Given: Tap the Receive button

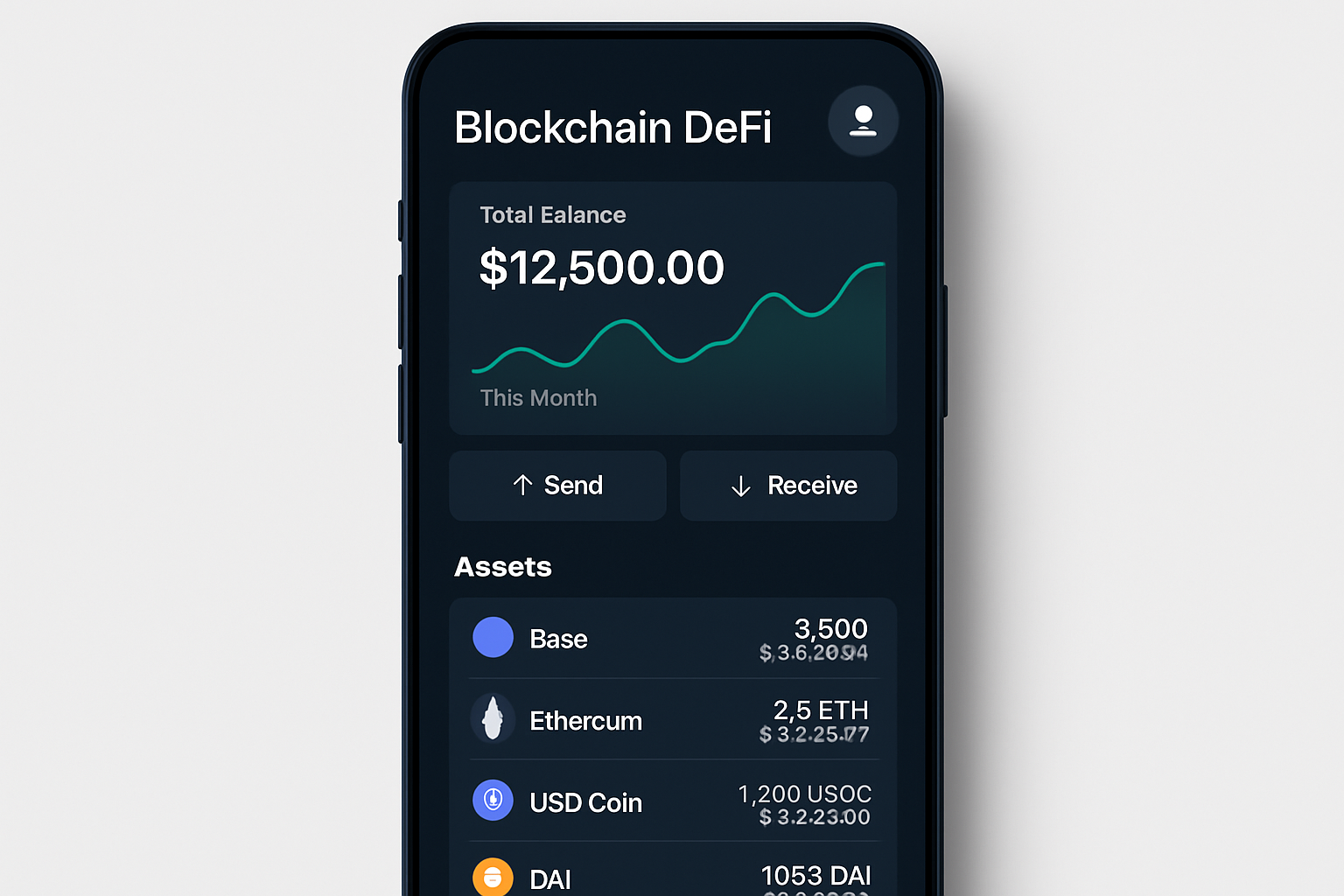Looking at the screenshot, I should tap(788, 486).
